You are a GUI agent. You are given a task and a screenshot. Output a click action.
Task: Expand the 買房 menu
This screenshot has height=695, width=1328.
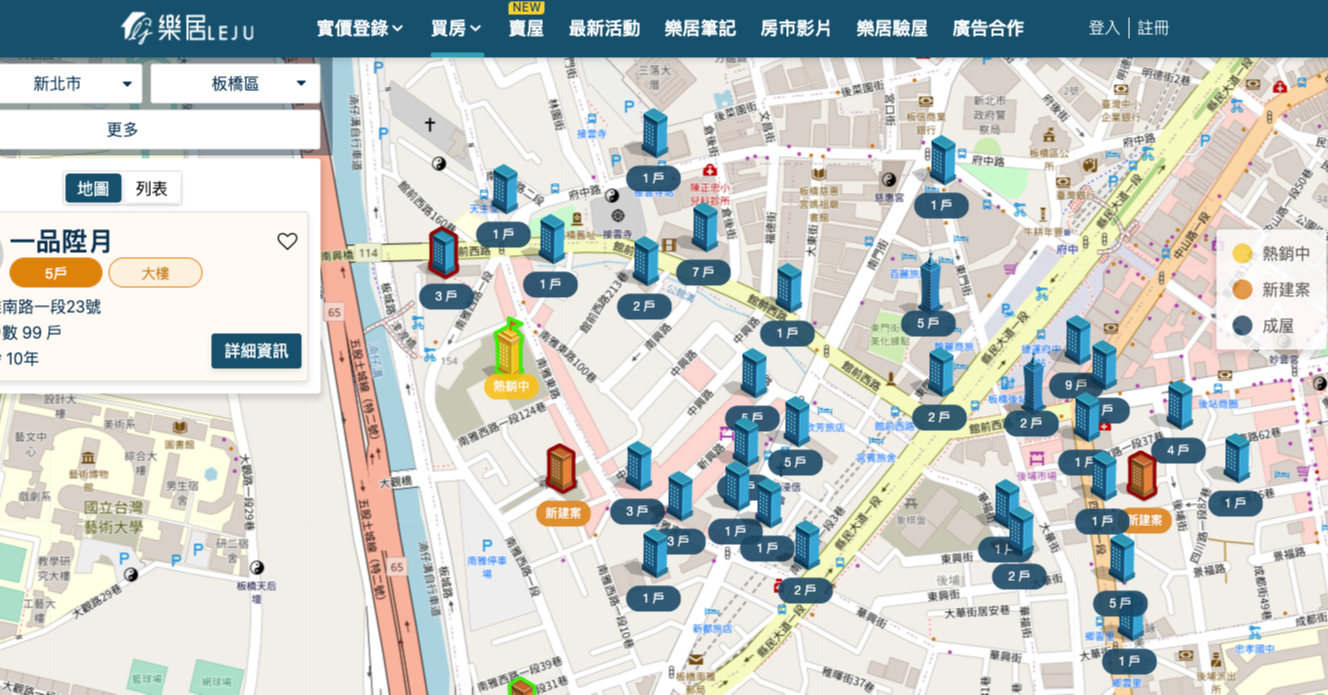456,28
